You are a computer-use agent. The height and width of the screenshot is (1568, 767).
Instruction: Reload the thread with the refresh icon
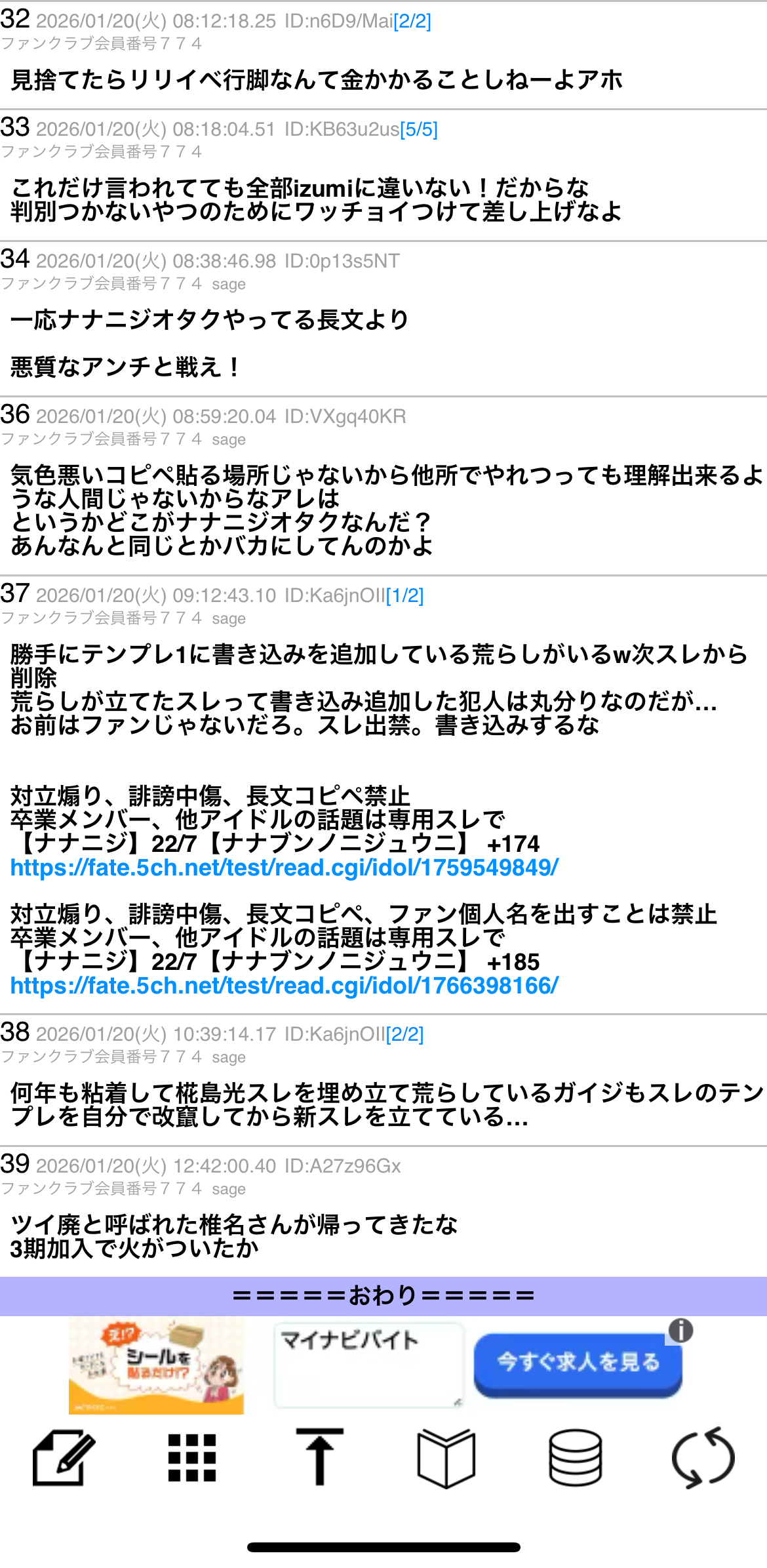[703, 1457]
